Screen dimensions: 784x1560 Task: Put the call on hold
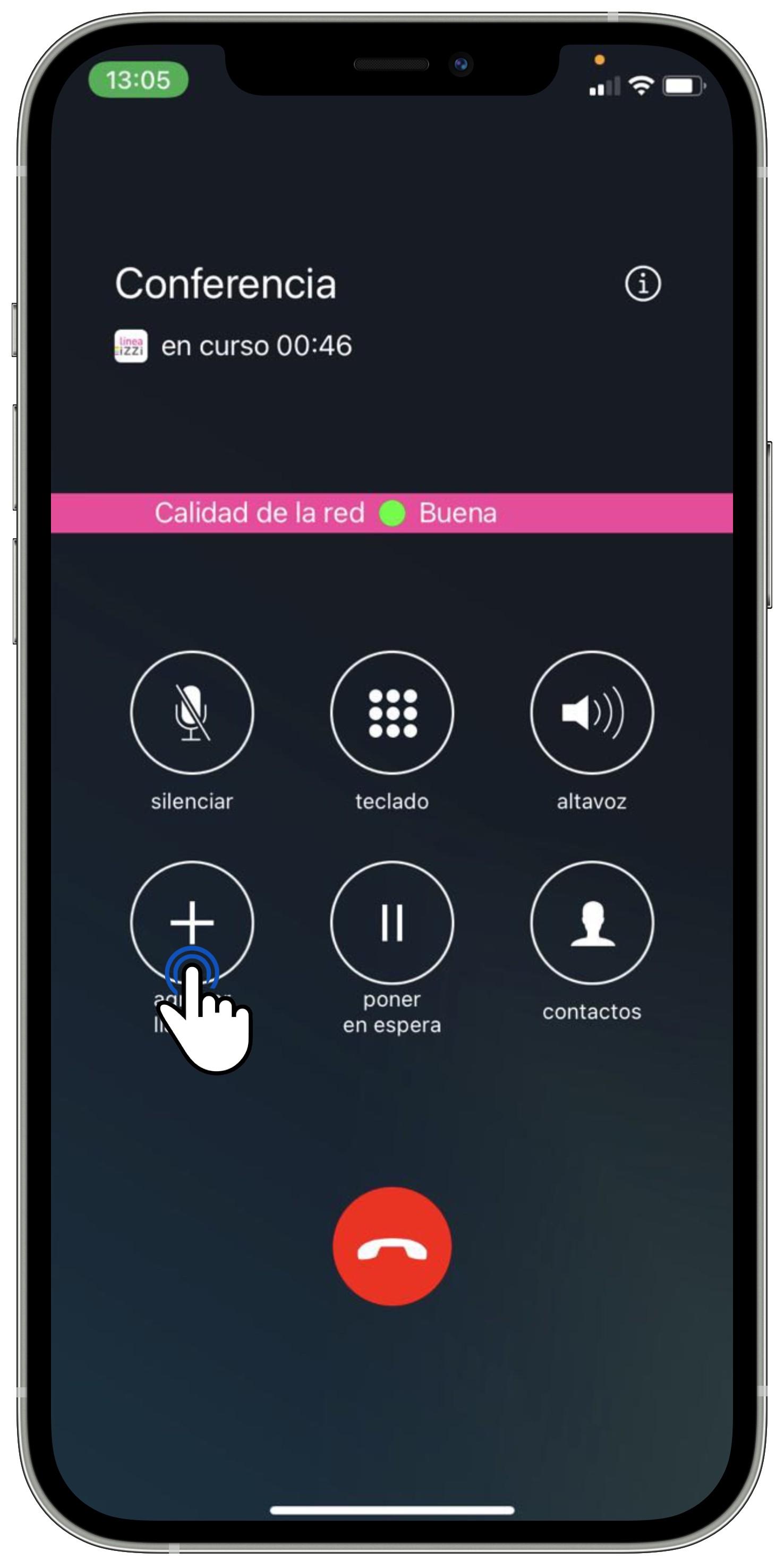coord(391,922)
